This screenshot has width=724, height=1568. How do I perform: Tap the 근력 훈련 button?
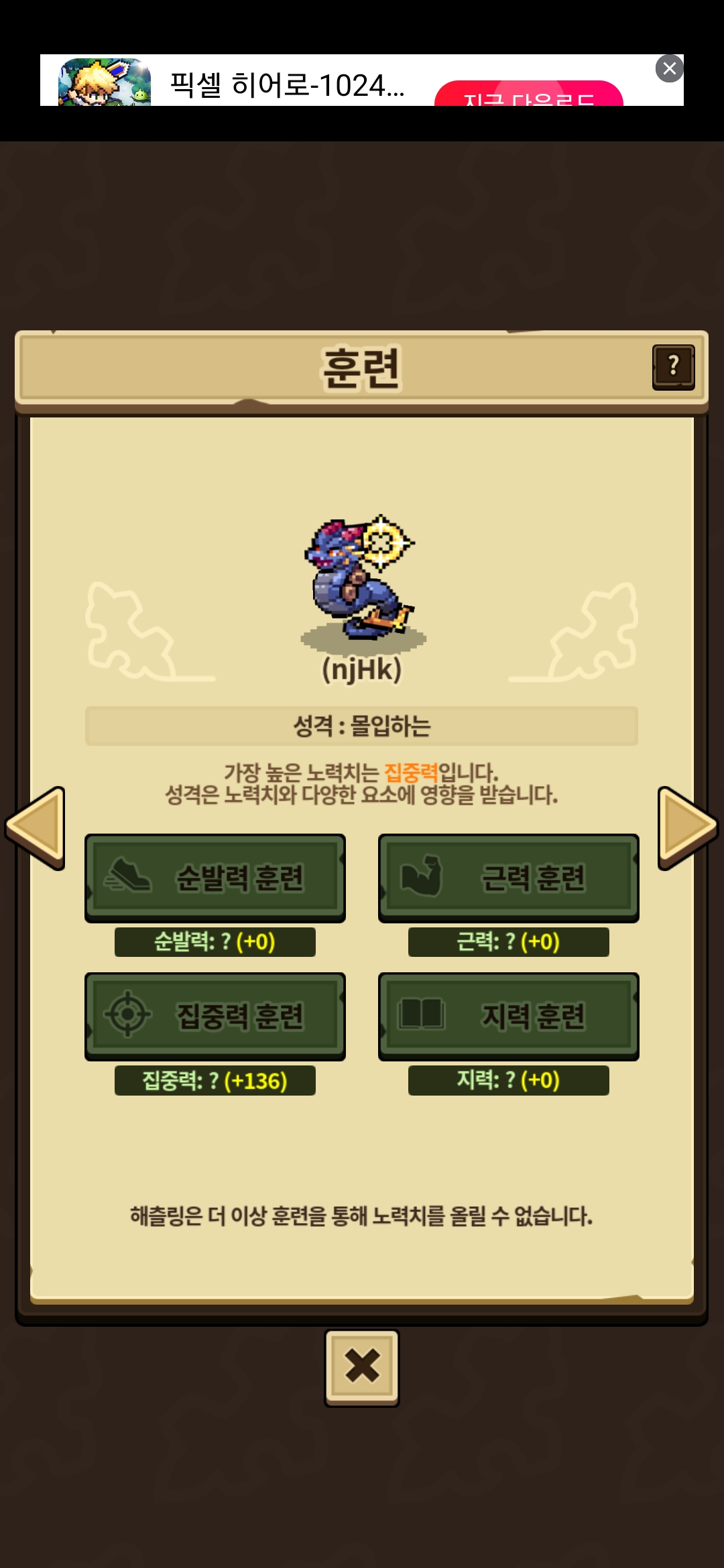[508, 877]
